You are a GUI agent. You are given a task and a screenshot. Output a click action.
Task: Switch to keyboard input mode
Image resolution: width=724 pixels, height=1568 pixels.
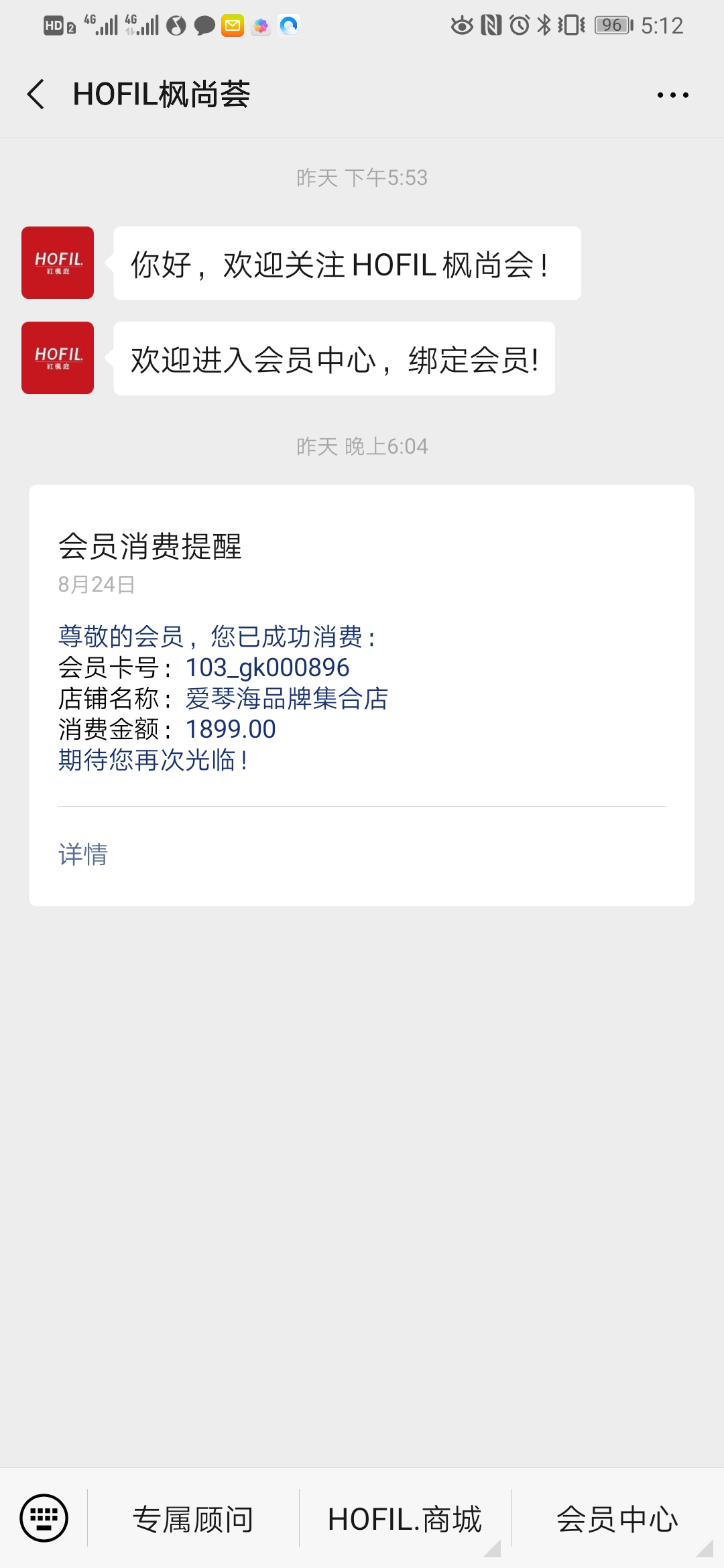[44, 1518]
